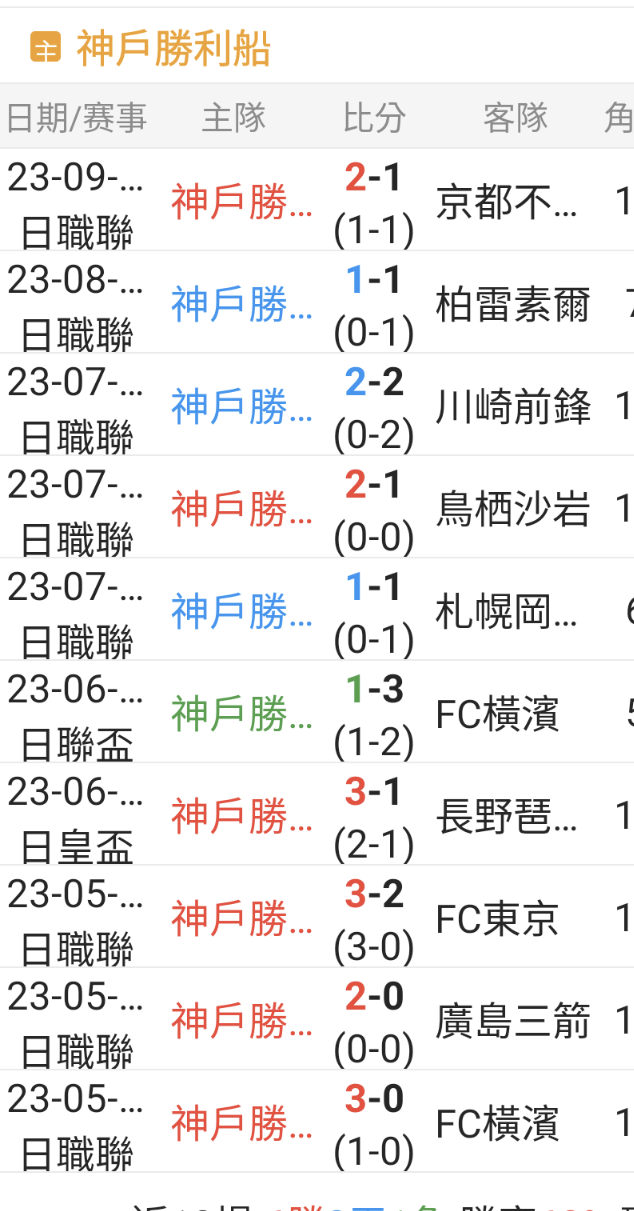Open the 3-2 match against FC東京

pyautogui.click(x=317, y=919)
